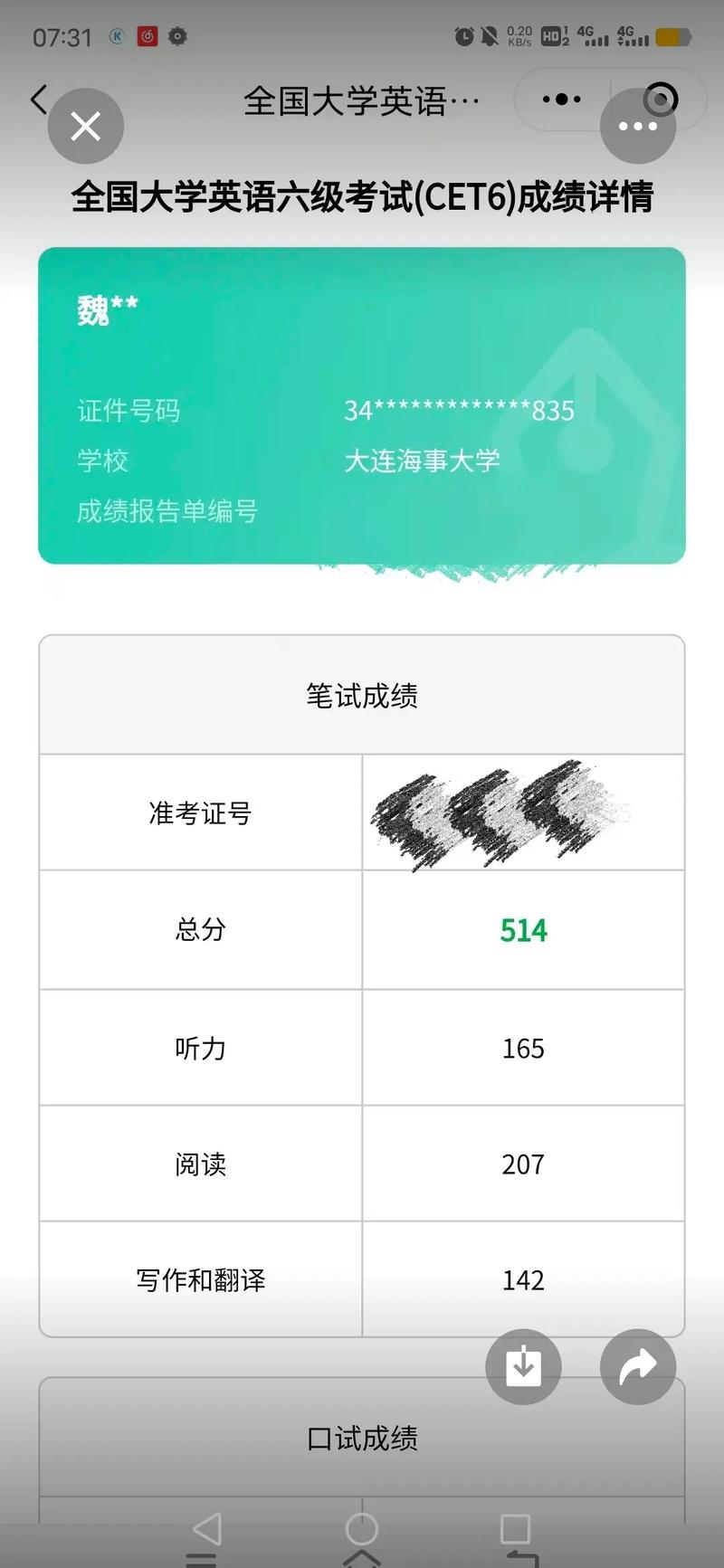Tap the HD indicator in status bar

(x=550, y=36)
